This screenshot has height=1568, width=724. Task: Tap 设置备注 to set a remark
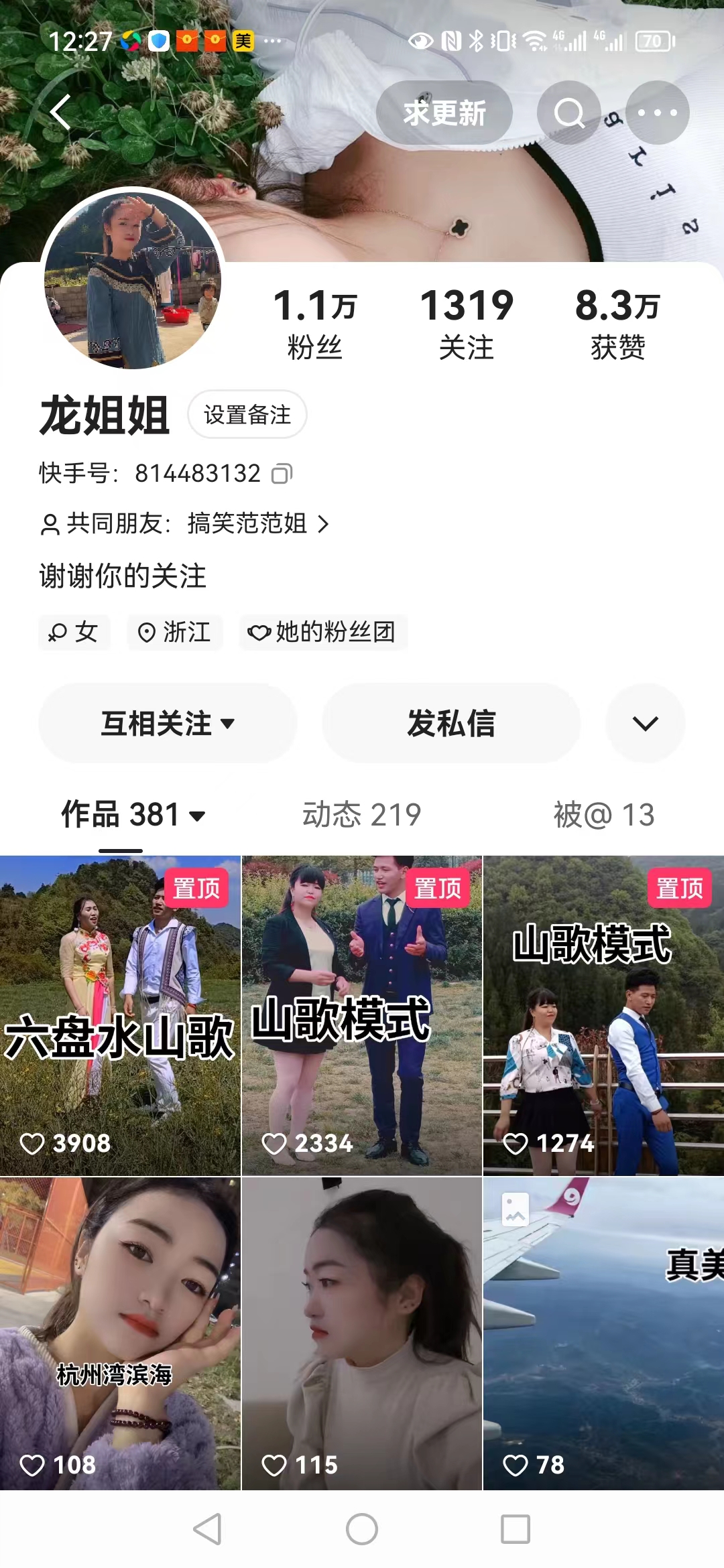247,415
